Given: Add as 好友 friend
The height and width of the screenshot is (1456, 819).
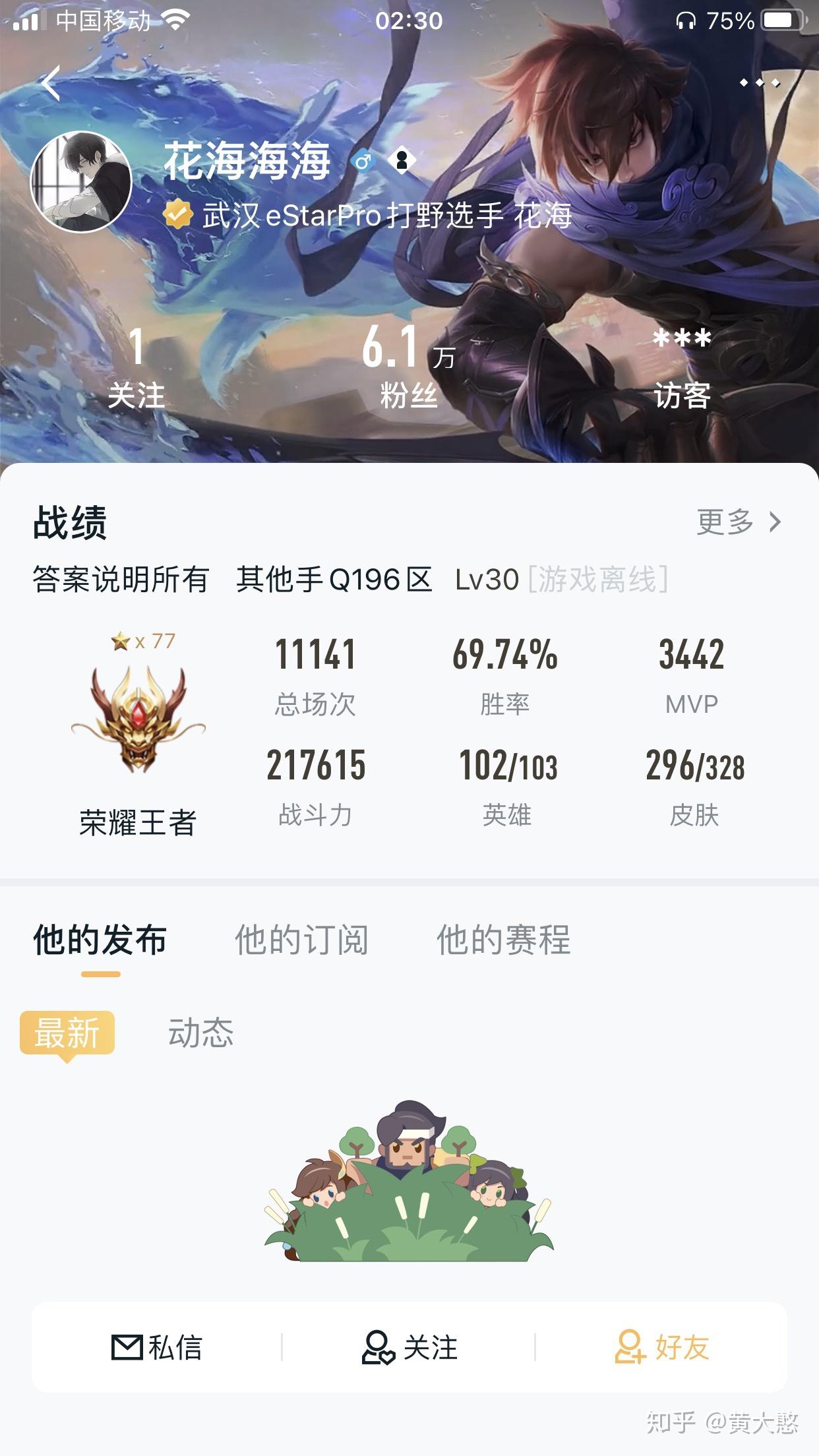Looking at the screenshot, I should pyautogui.click(x=662, y=1347).
